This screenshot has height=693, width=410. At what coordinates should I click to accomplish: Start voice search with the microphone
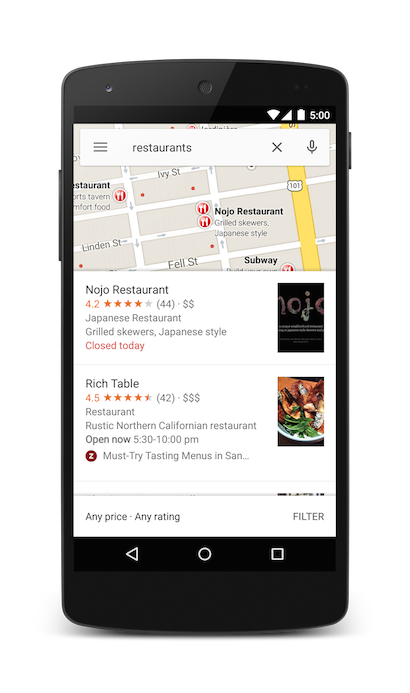pyautogui.click(x=312, y=147)
